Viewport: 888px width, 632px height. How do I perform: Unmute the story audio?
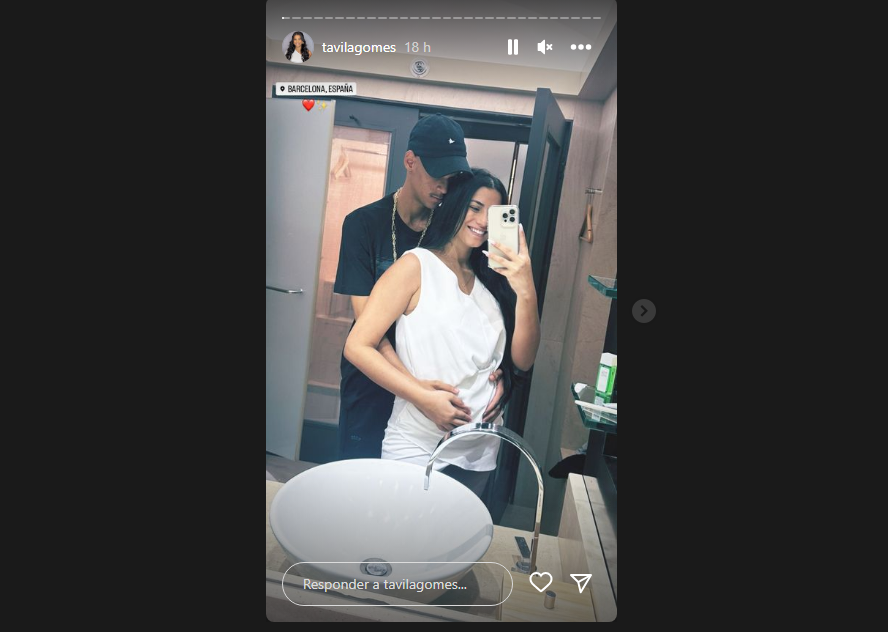click(545, 47)
